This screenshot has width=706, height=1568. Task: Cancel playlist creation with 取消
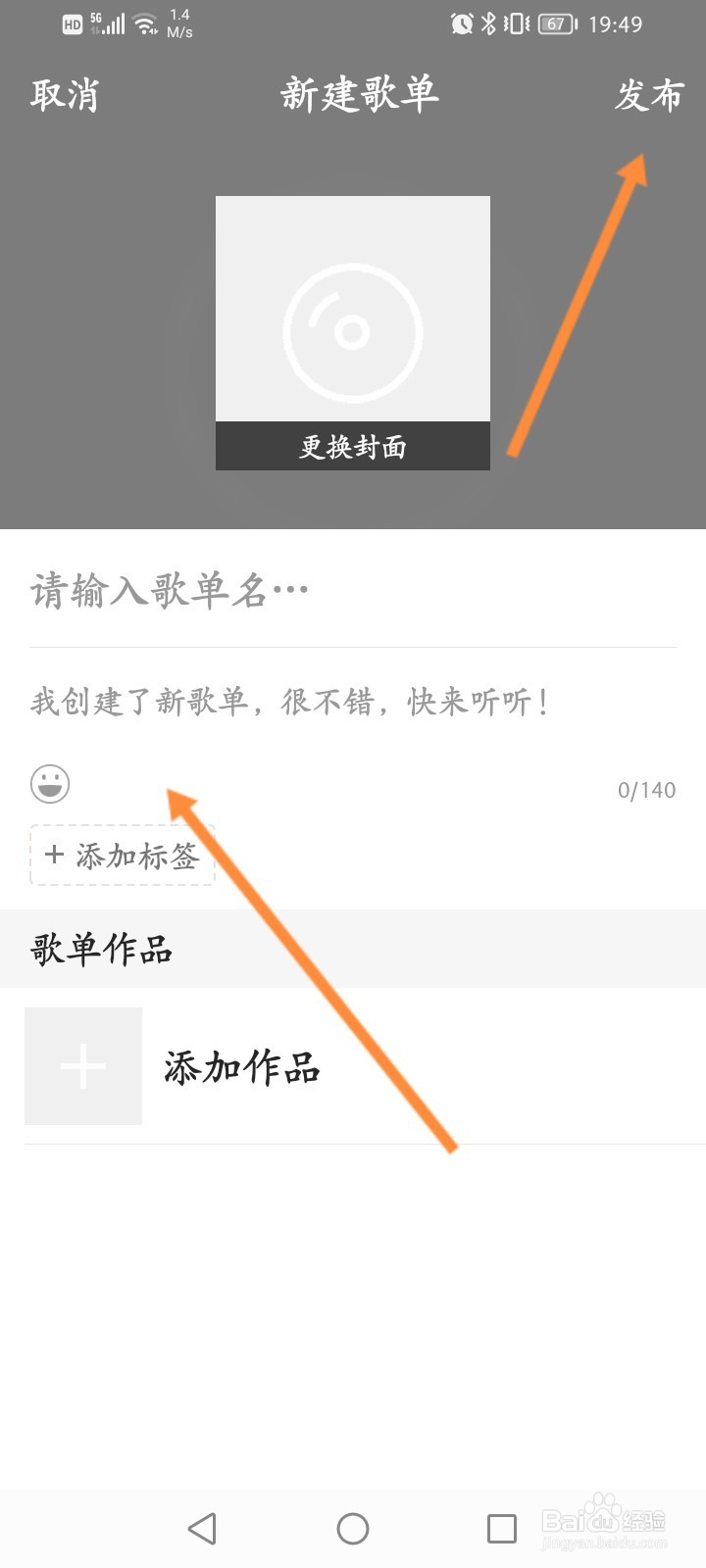click(x=65, y=95)
